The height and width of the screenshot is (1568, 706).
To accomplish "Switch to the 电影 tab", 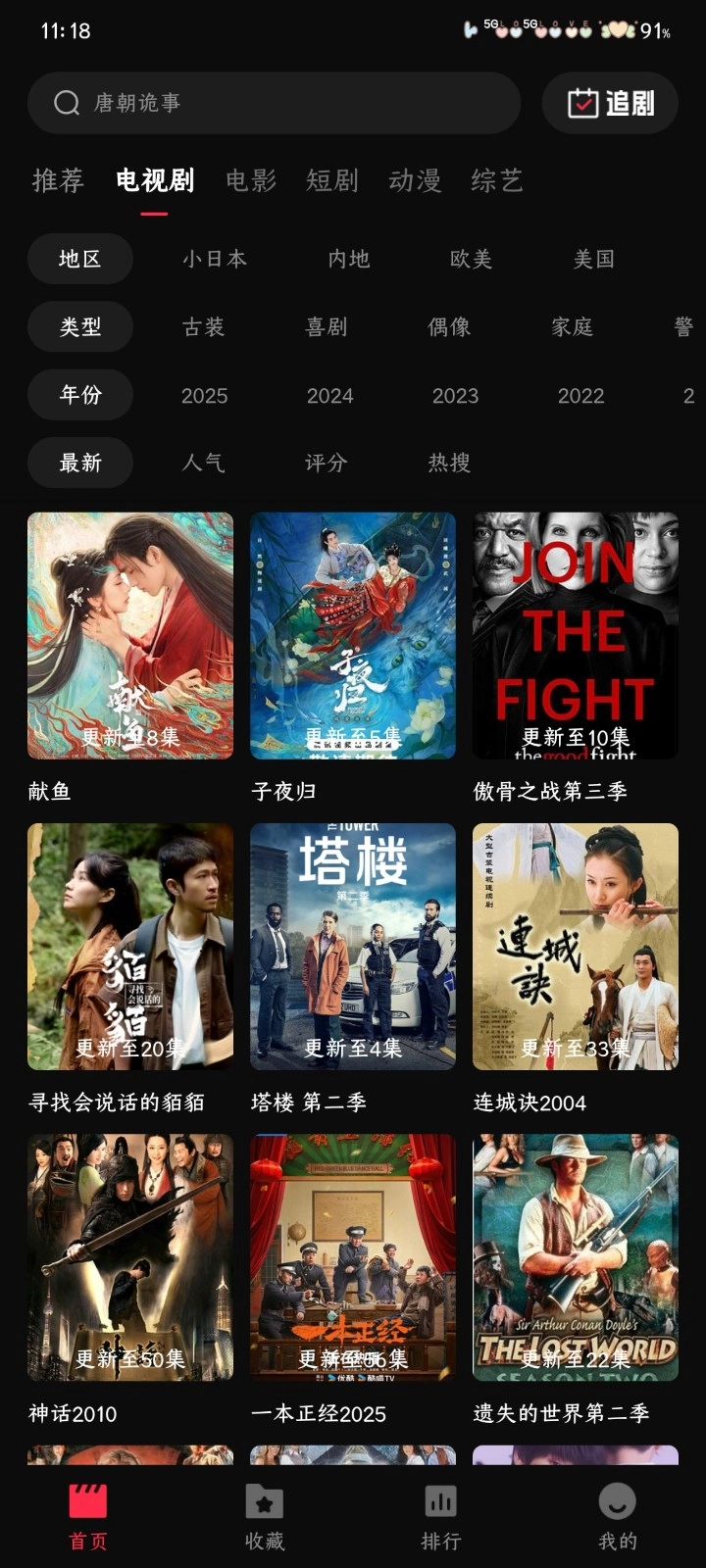I will [x=251, y=180].
